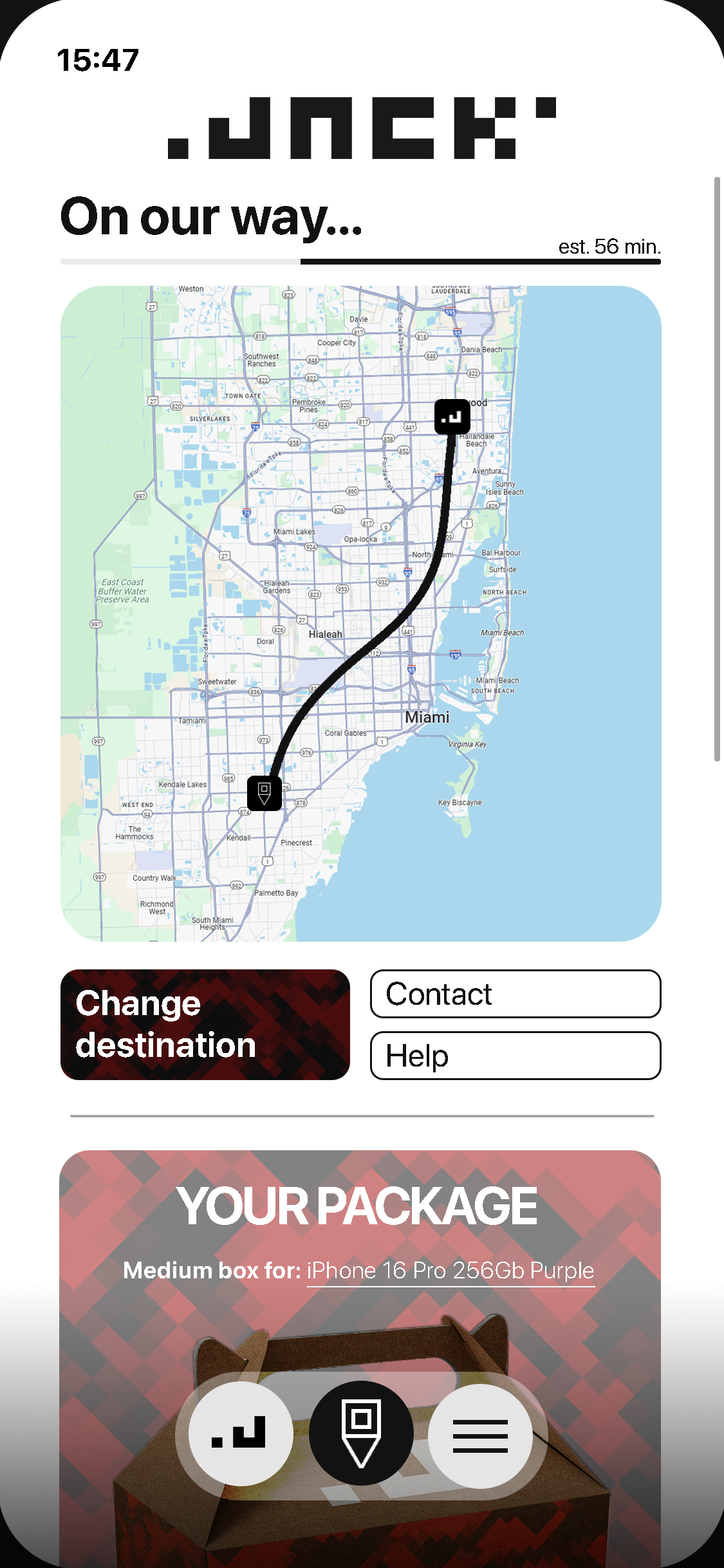Tap the destination pin on the map
The height and width of the screenshot is (1568, 724).
click(265, 793)
